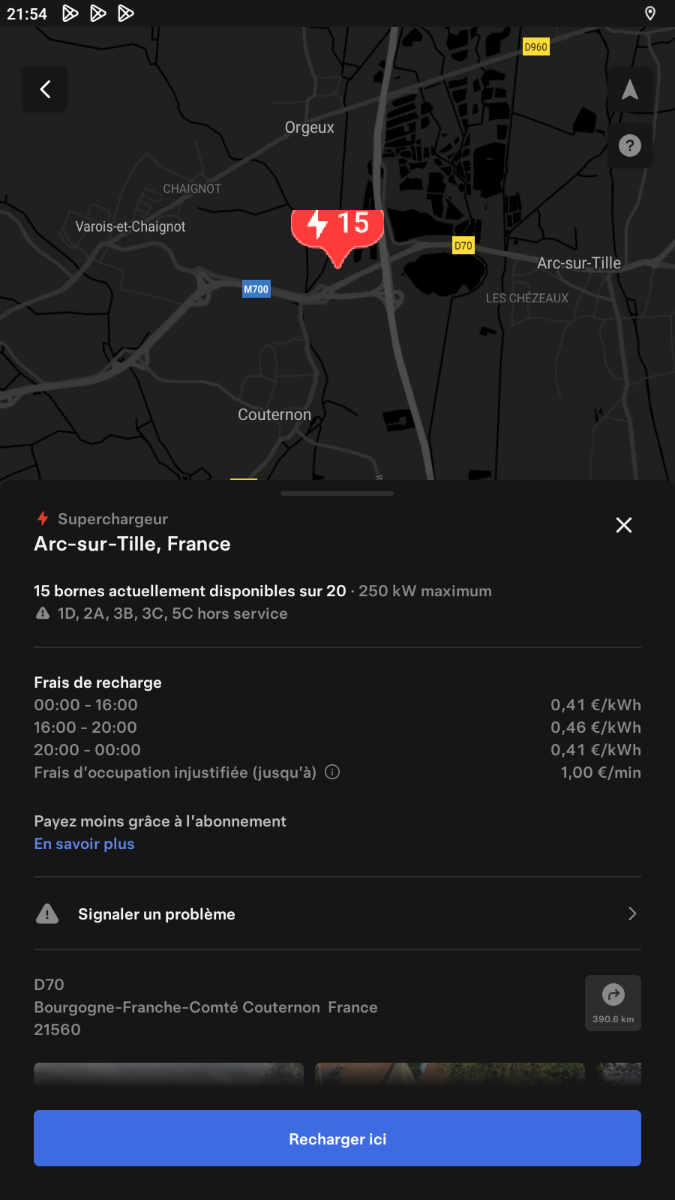The width and height of the screenshot is (675, 1200).
Task: Get directions with the 390.6 km button
Action: [x=613, y=1003]
